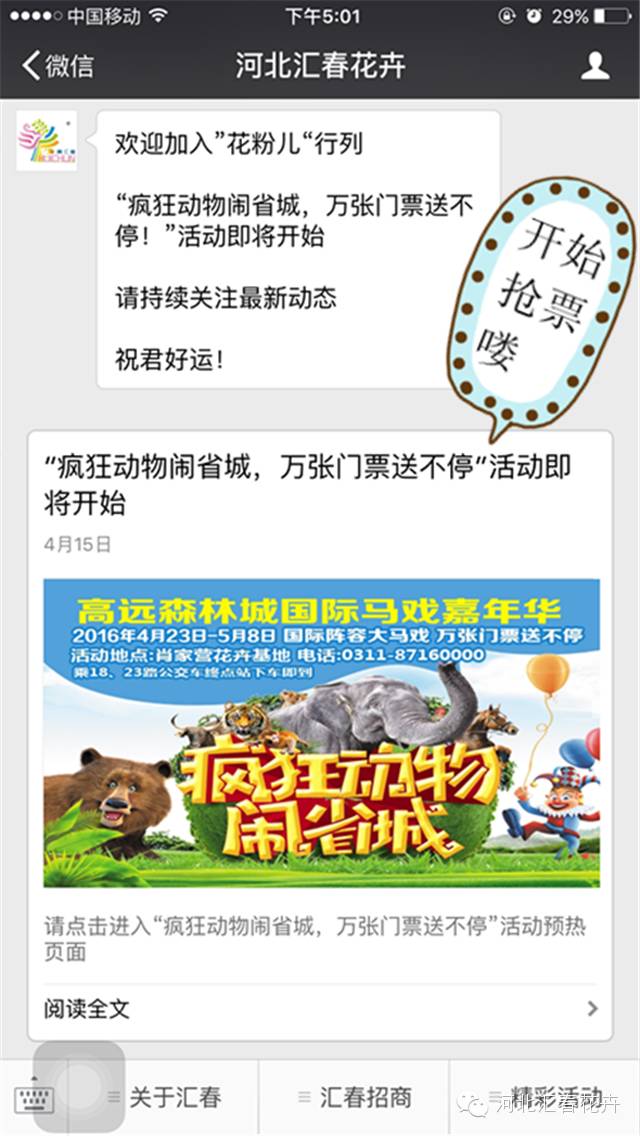
Task: Go back to the 微信 chat list
Action: 58,66
